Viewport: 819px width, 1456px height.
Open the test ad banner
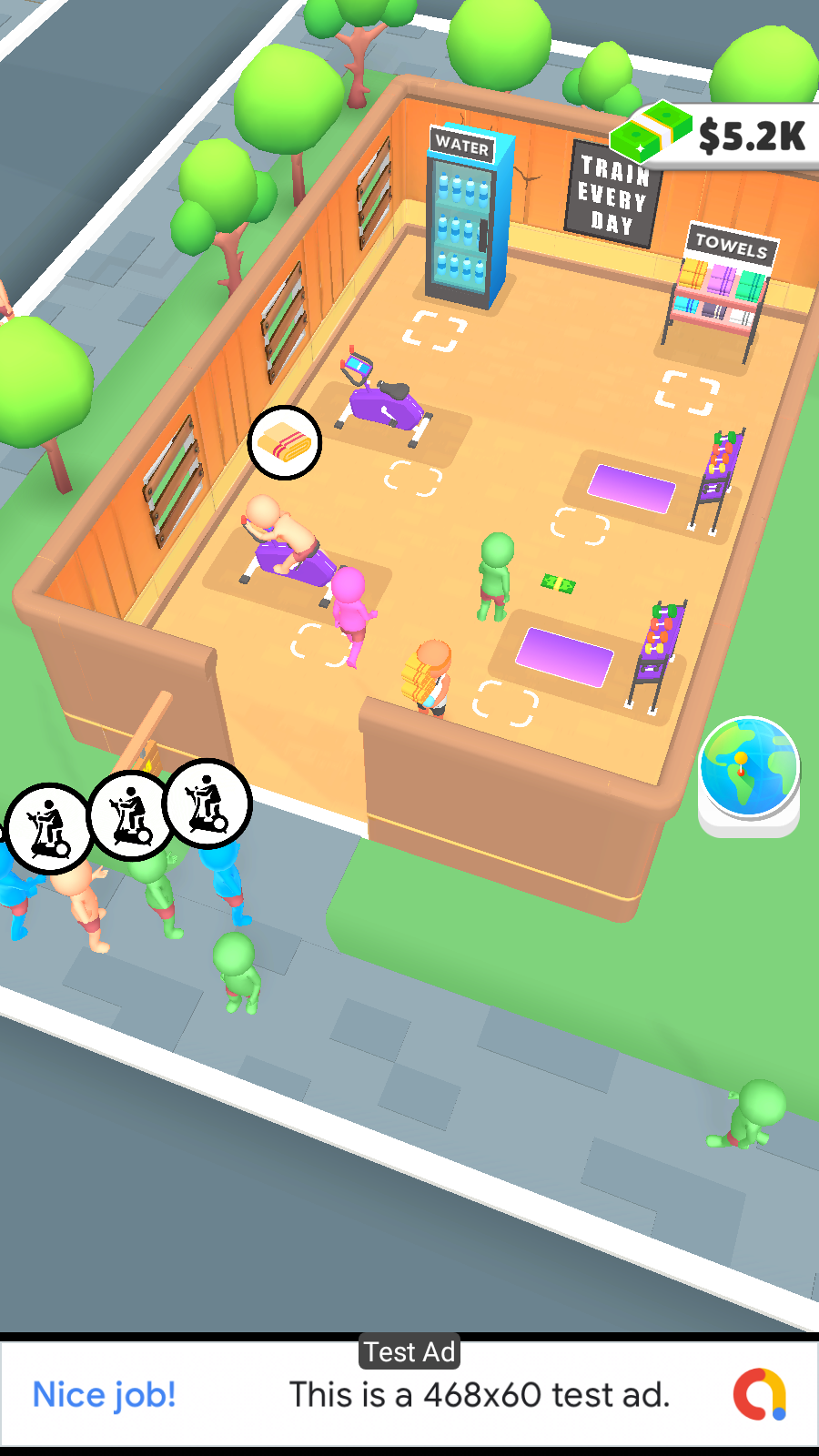coord(409,1392)
